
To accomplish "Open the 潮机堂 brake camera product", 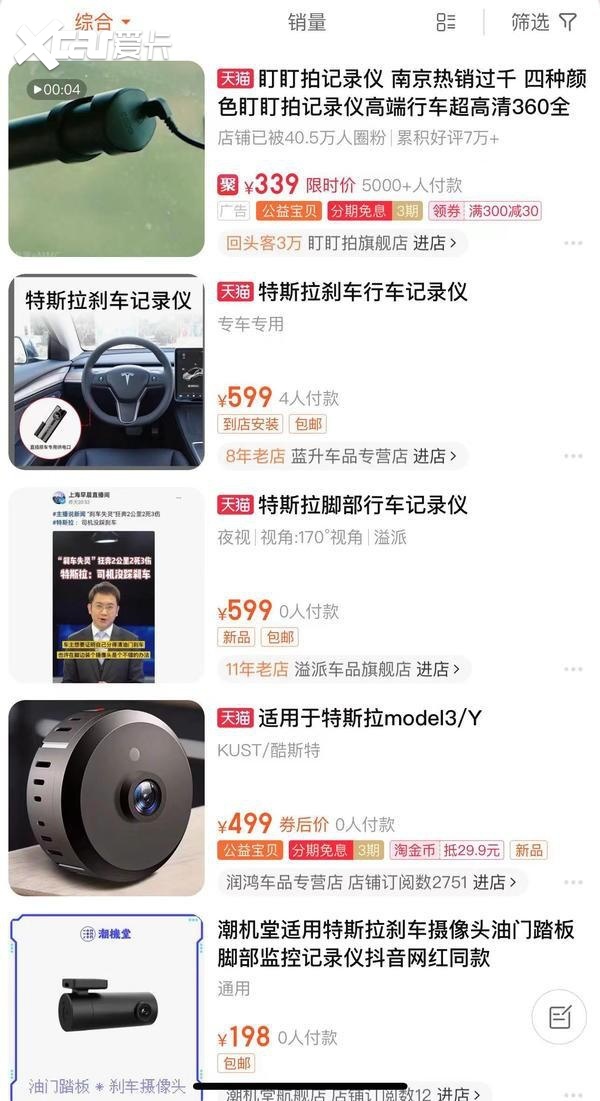I will pos(396,943).
